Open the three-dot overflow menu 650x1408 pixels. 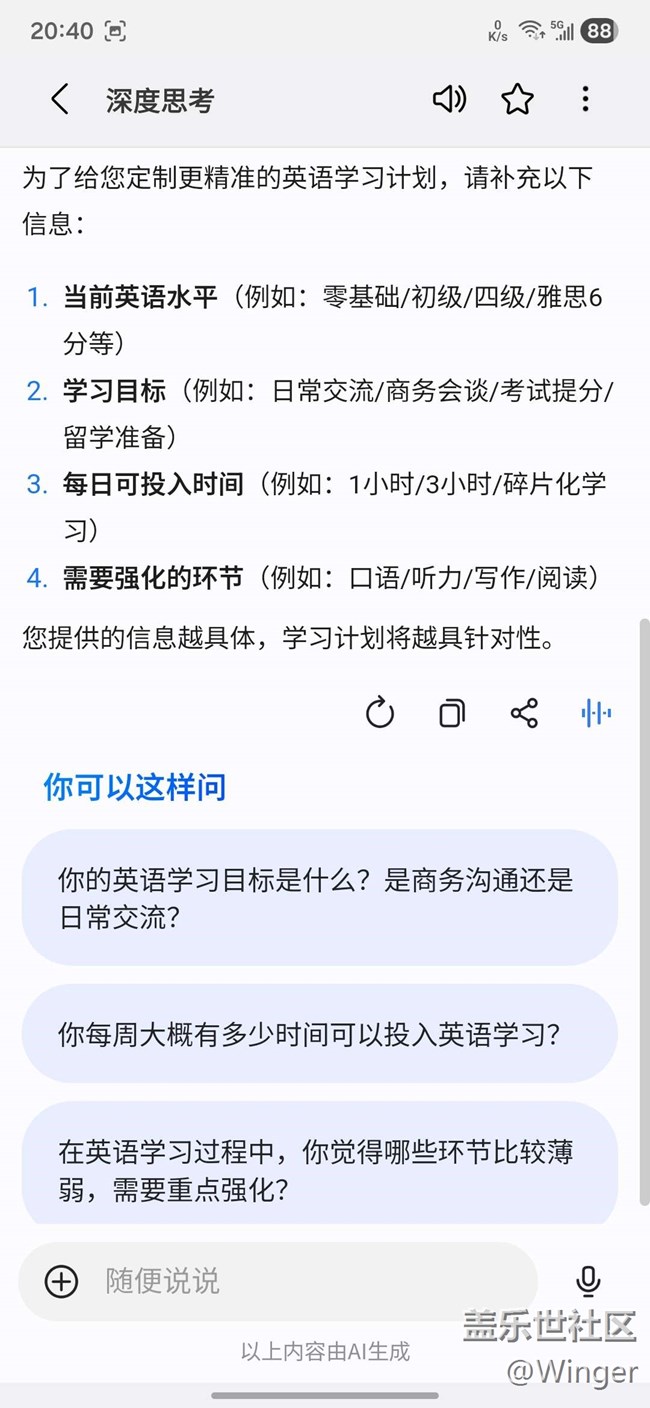[x=585, y=99]
